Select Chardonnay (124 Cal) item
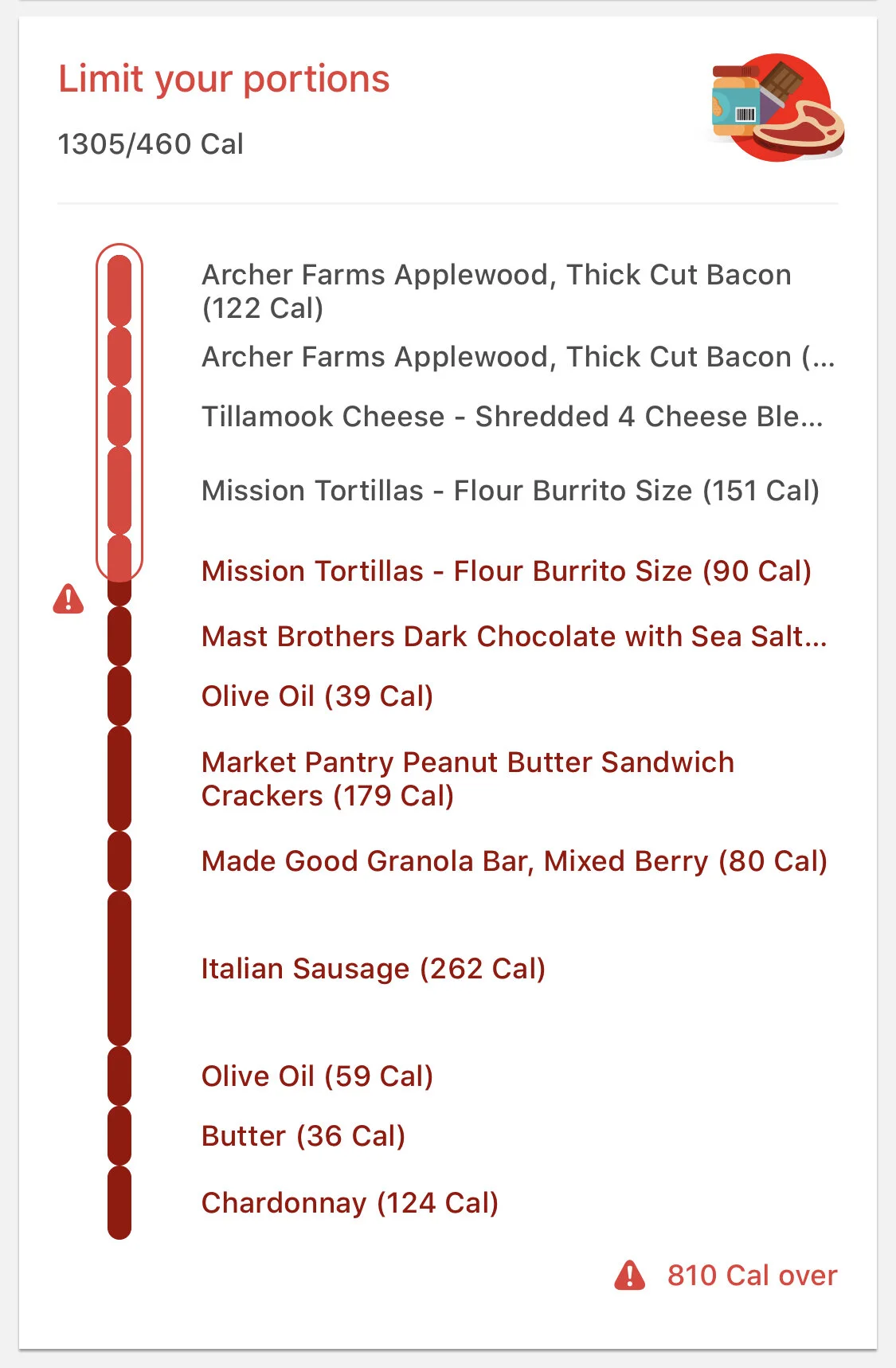This screenshot has width=896, height=1368. tap(350, 1203)
